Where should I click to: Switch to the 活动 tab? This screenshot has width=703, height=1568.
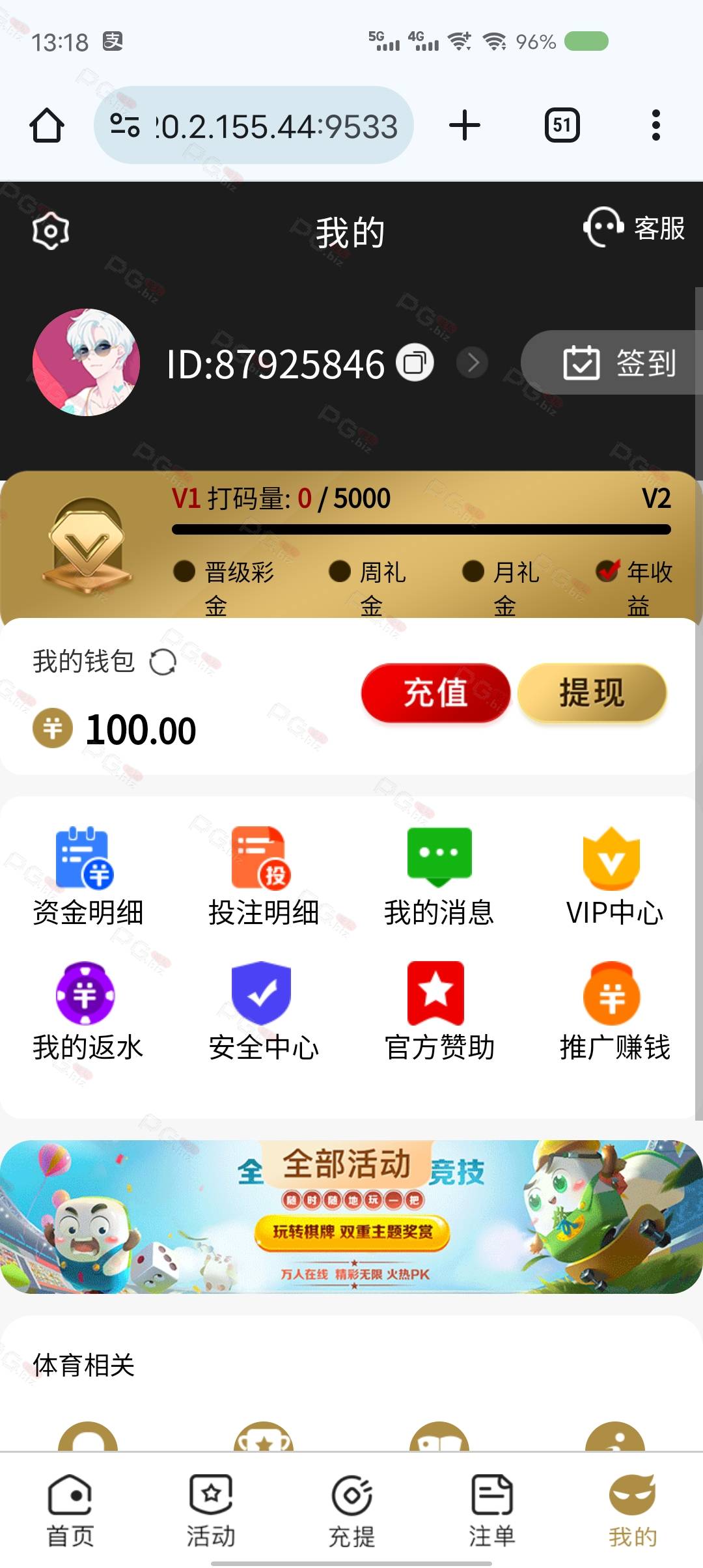tap(211, 1511)
